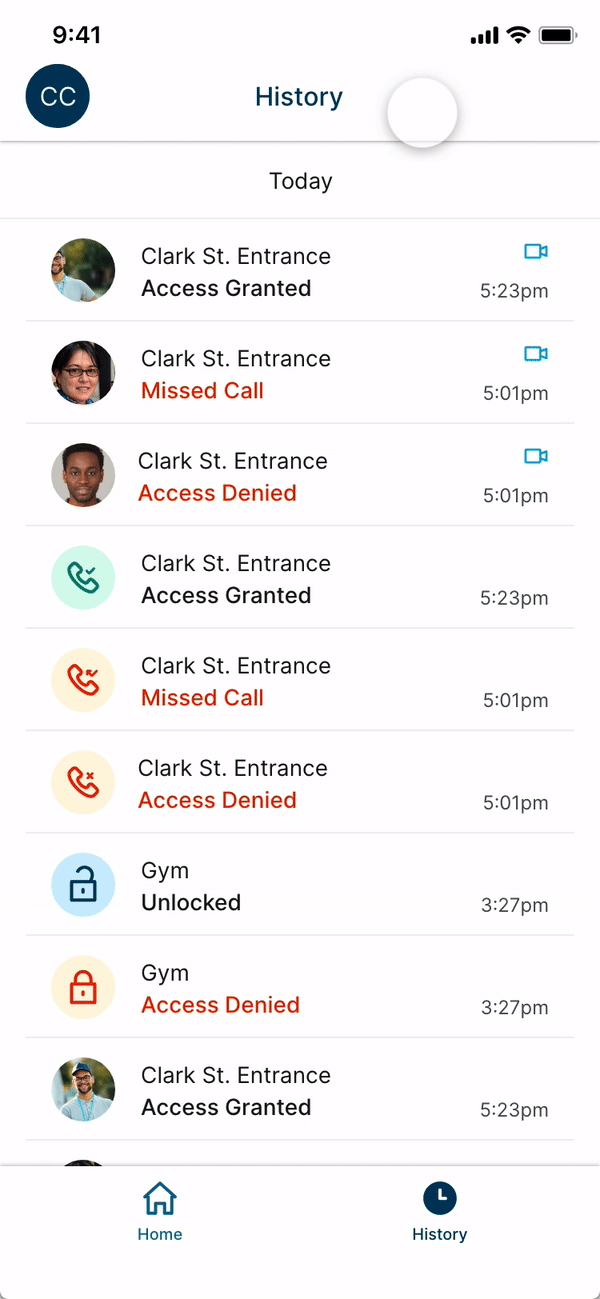
Task: Open Access Granted row with capped man's photo
Action: point(300,1090)
